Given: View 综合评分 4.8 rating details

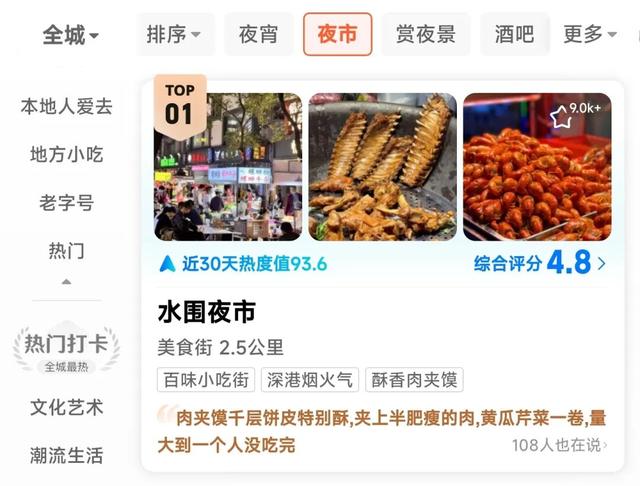Looking at the screenshot, I should click(x=540, y=264).
